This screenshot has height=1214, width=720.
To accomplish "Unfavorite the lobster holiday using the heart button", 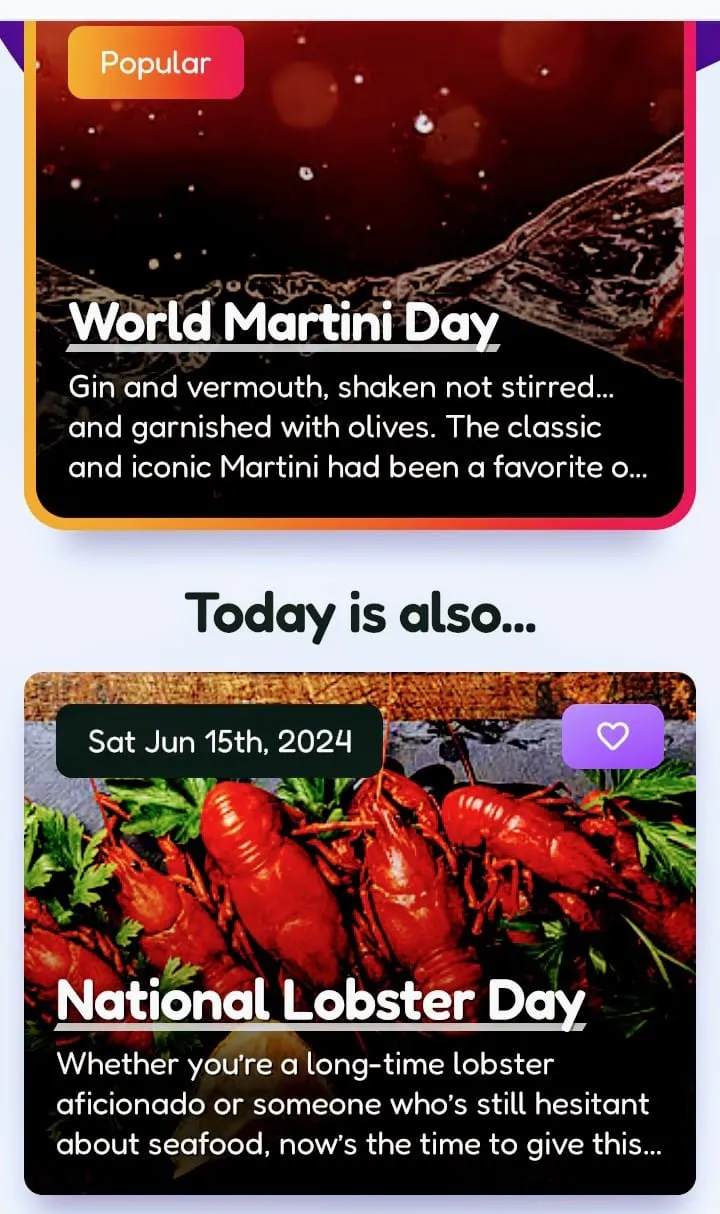I will 613,736.
